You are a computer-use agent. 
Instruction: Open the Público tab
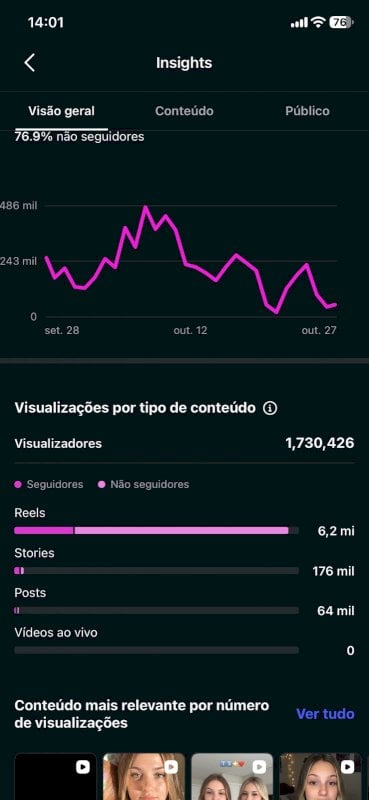(x=307, y=111)
